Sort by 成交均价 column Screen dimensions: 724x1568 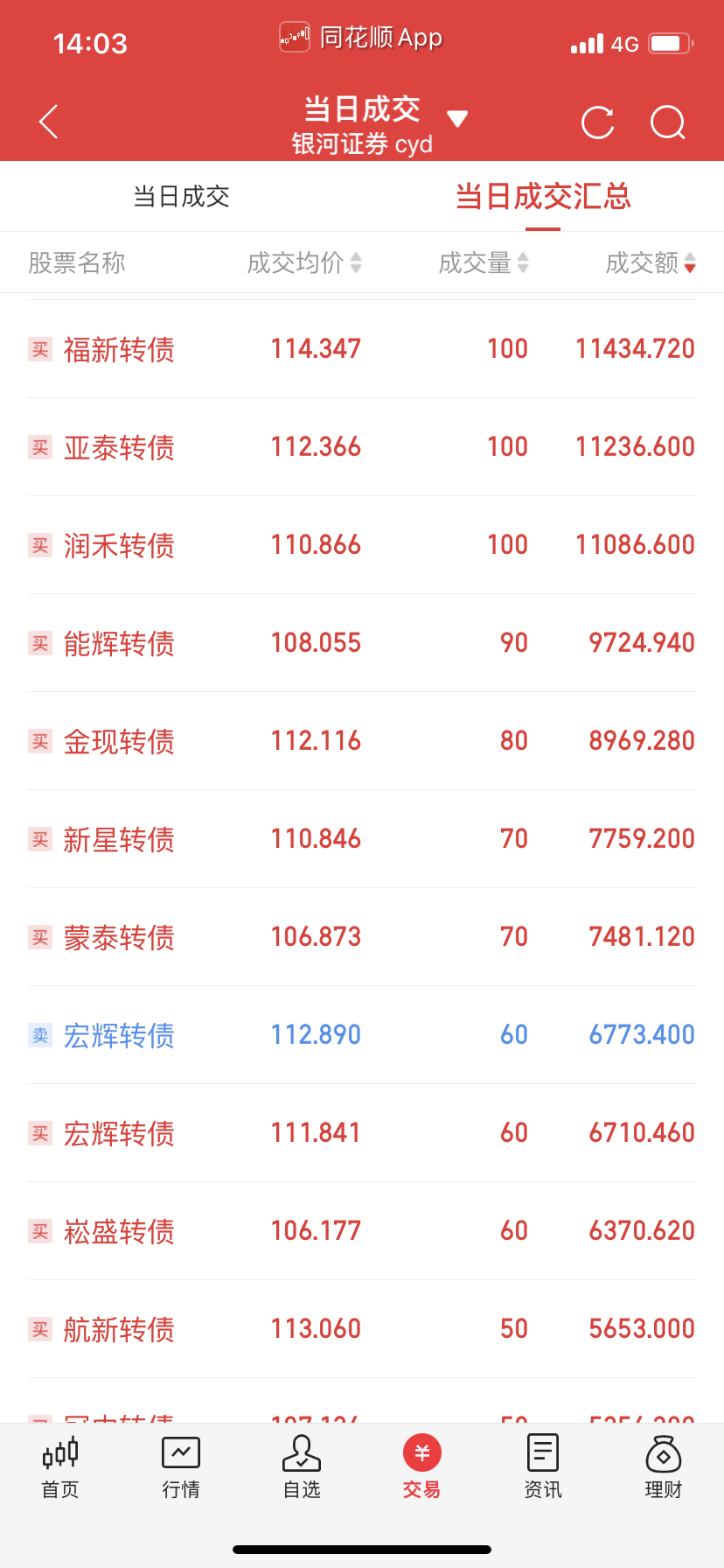pyautogui.click(x=303, y=262)
